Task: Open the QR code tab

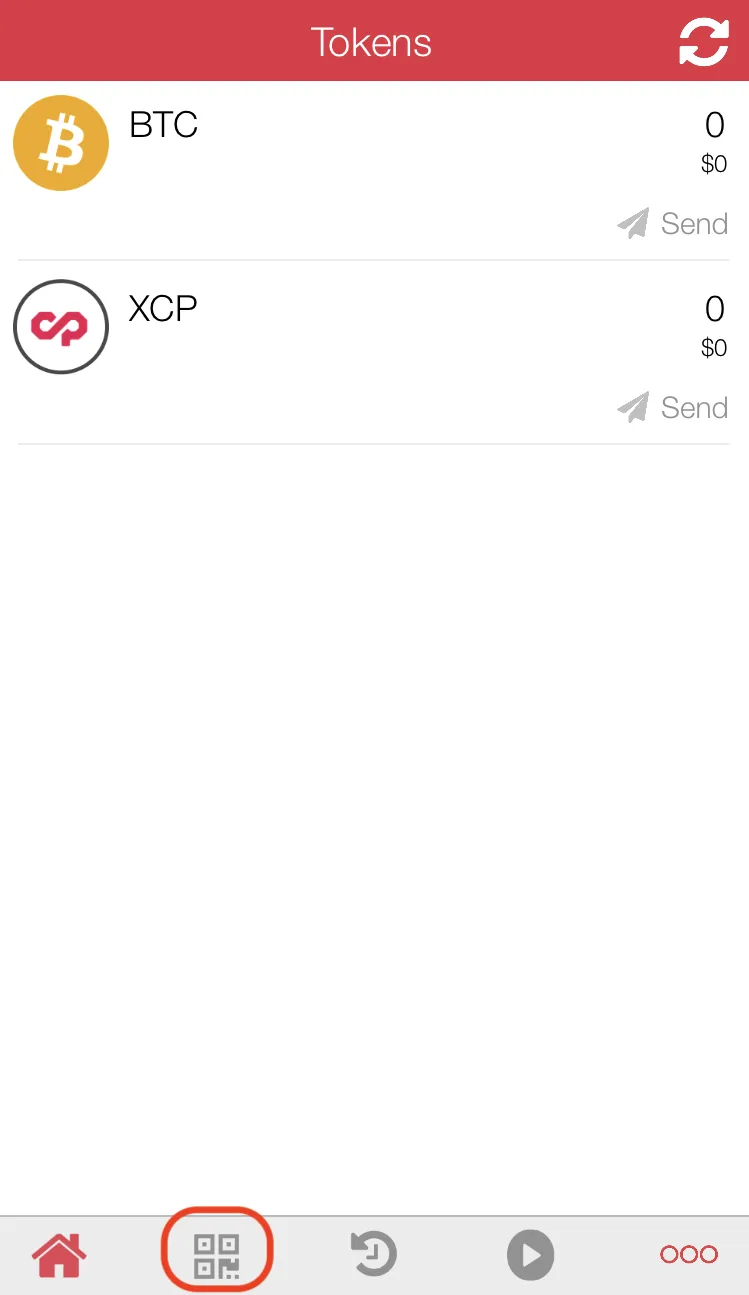Action: 217,1256
